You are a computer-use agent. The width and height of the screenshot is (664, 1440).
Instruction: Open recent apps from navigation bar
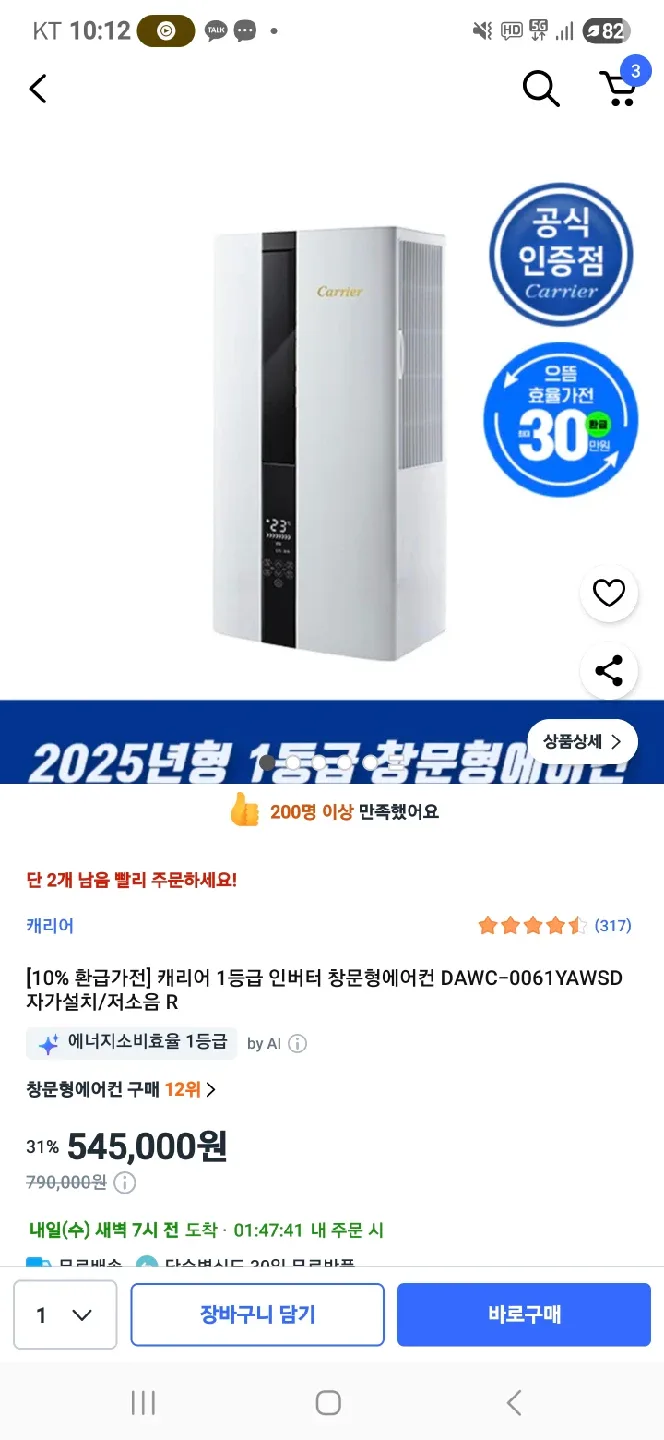(143, 1402)
